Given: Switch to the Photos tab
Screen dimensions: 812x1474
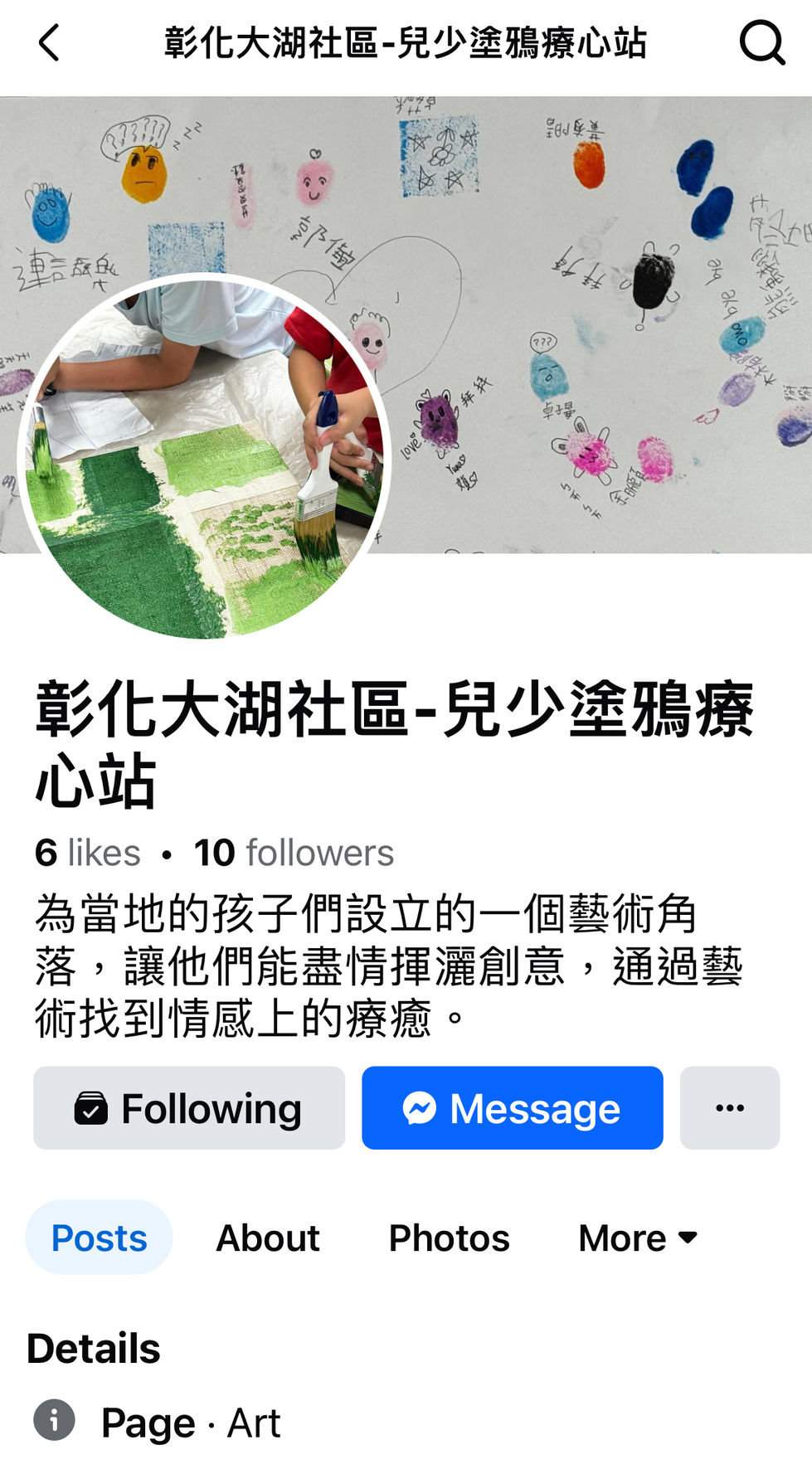Looking at the screenshot, I should (x=449, y=1238).
